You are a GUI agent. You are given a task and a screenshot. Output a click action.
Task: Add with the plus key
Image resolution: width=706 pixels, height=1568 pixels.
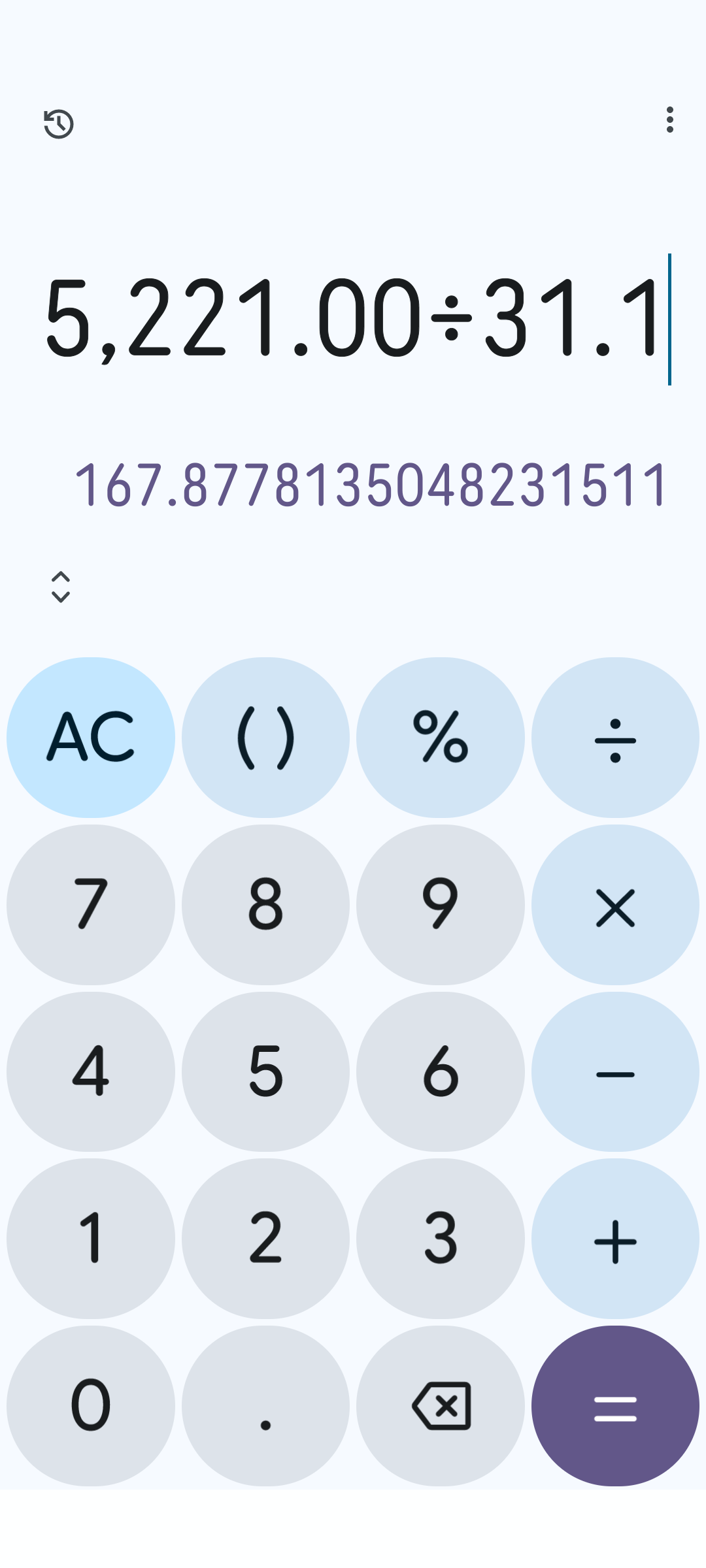tap(615, 1239)
